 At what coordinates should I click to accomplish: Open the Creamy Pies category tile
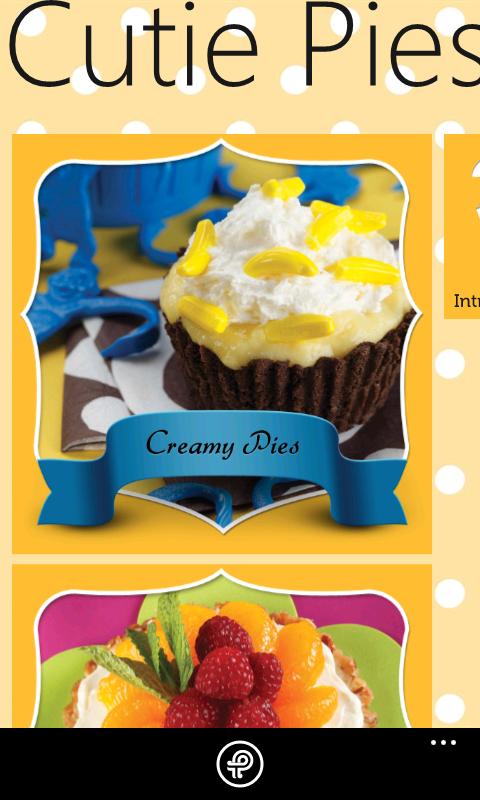pos(222,344)
